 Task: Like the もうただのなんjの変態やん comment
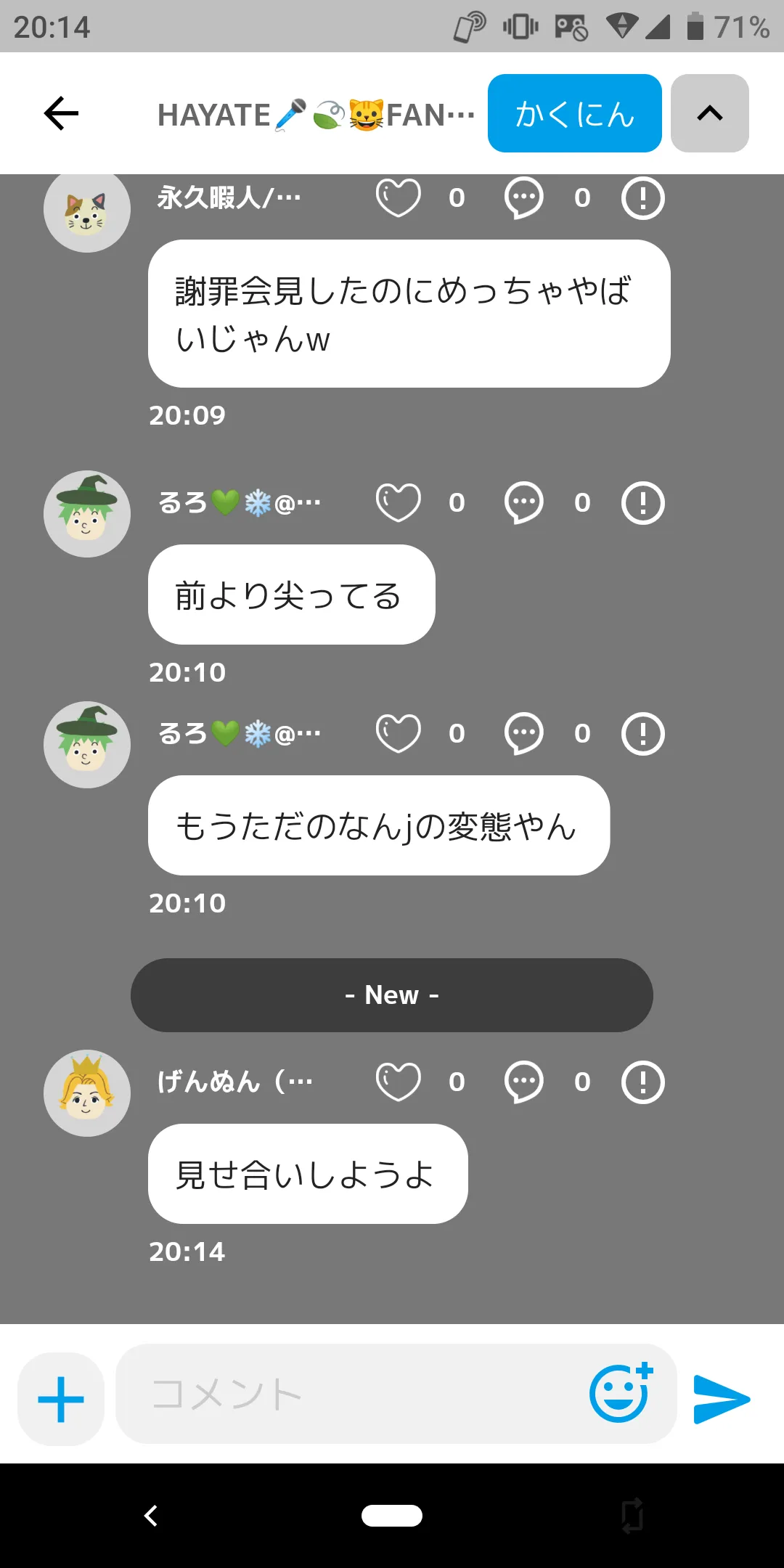click(399, 733)
